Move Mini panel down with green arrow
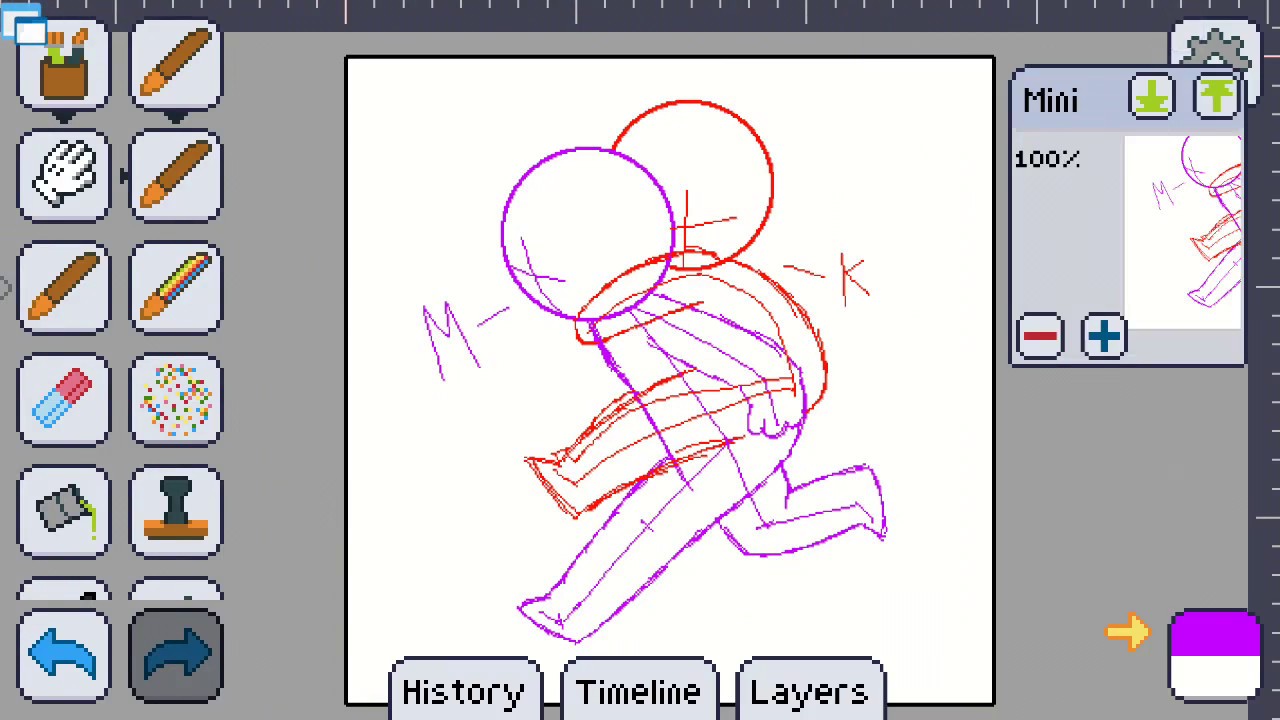Screen dimensions: 1280x720 pos(1152,97)
